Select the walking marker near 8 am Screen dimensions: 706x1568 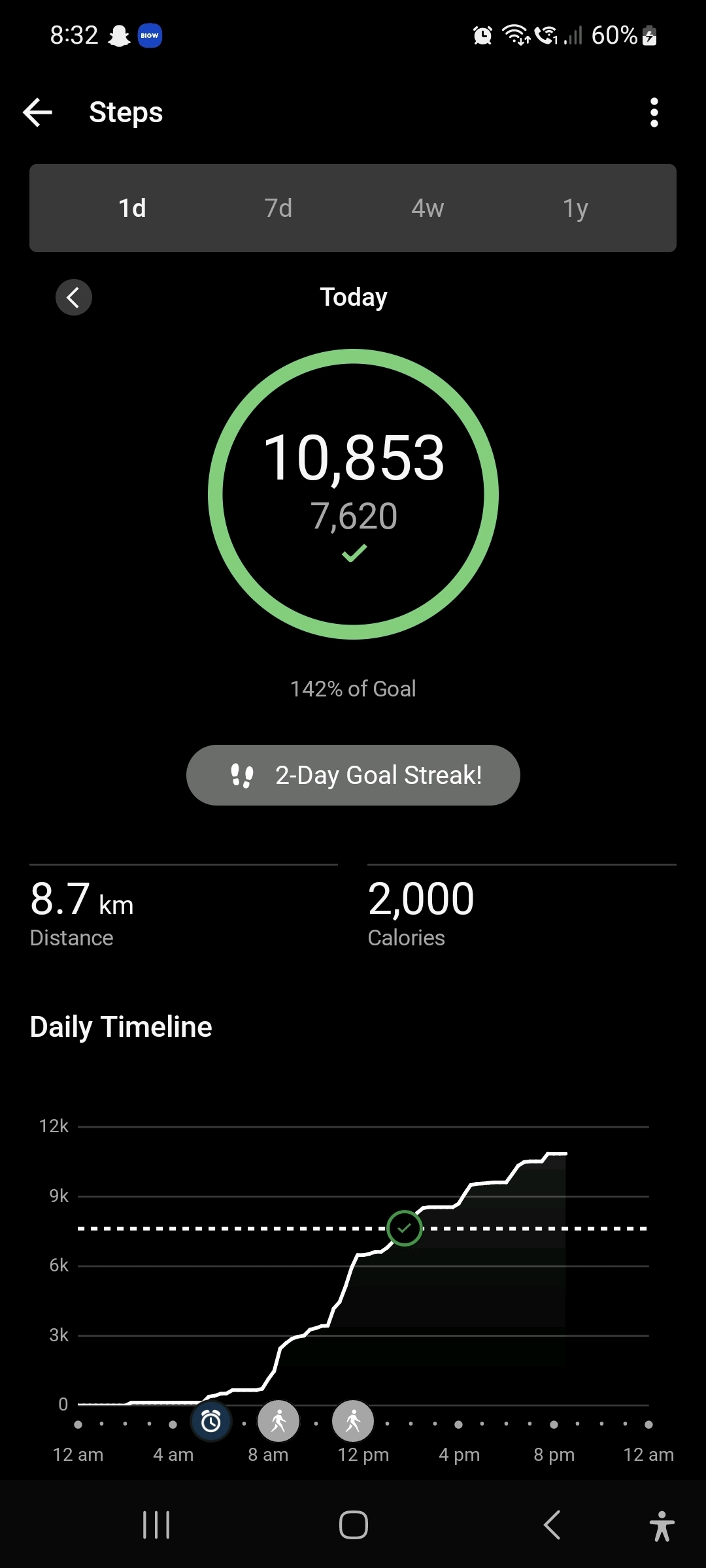click(x=278, y=1422)
